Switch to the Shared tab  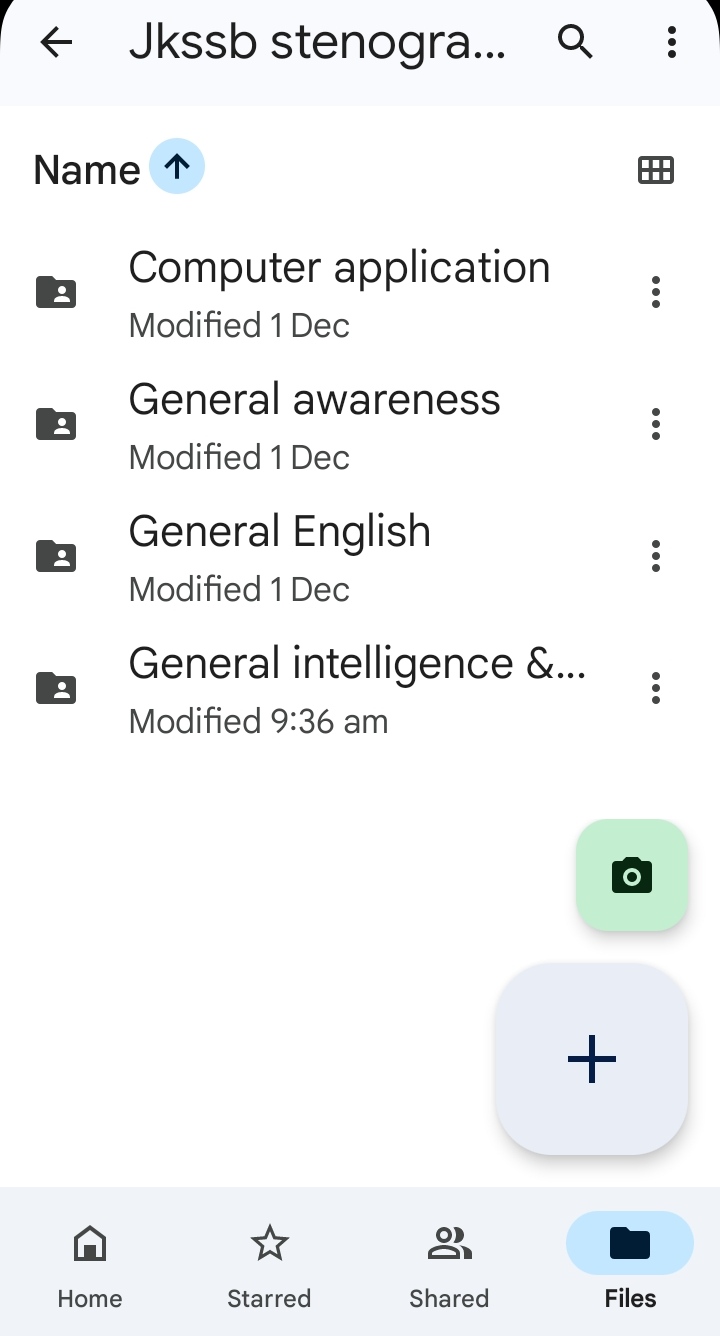449,1266
